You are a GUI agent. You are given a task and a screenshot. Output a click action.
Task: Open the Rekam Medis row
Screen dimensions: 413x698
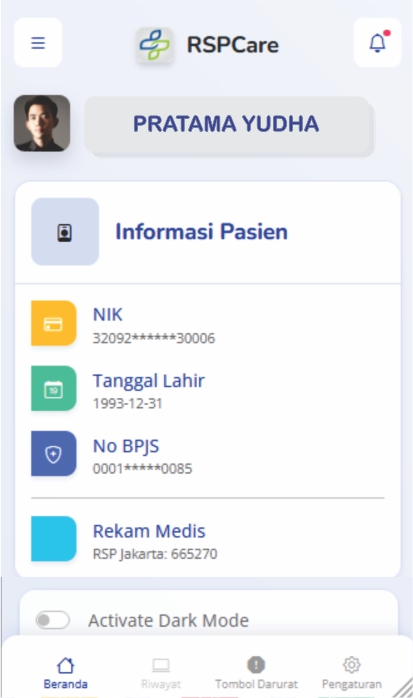tap(207, 539)
